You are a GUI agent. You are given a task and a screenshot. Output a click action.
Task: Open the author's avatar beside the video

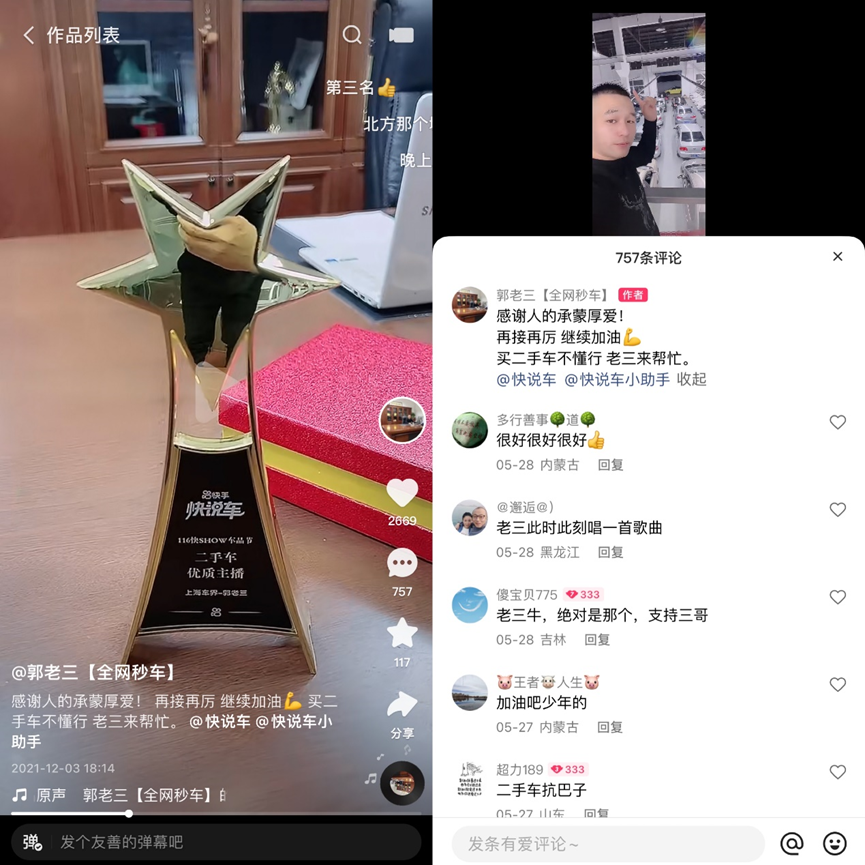tap(402, 419)
